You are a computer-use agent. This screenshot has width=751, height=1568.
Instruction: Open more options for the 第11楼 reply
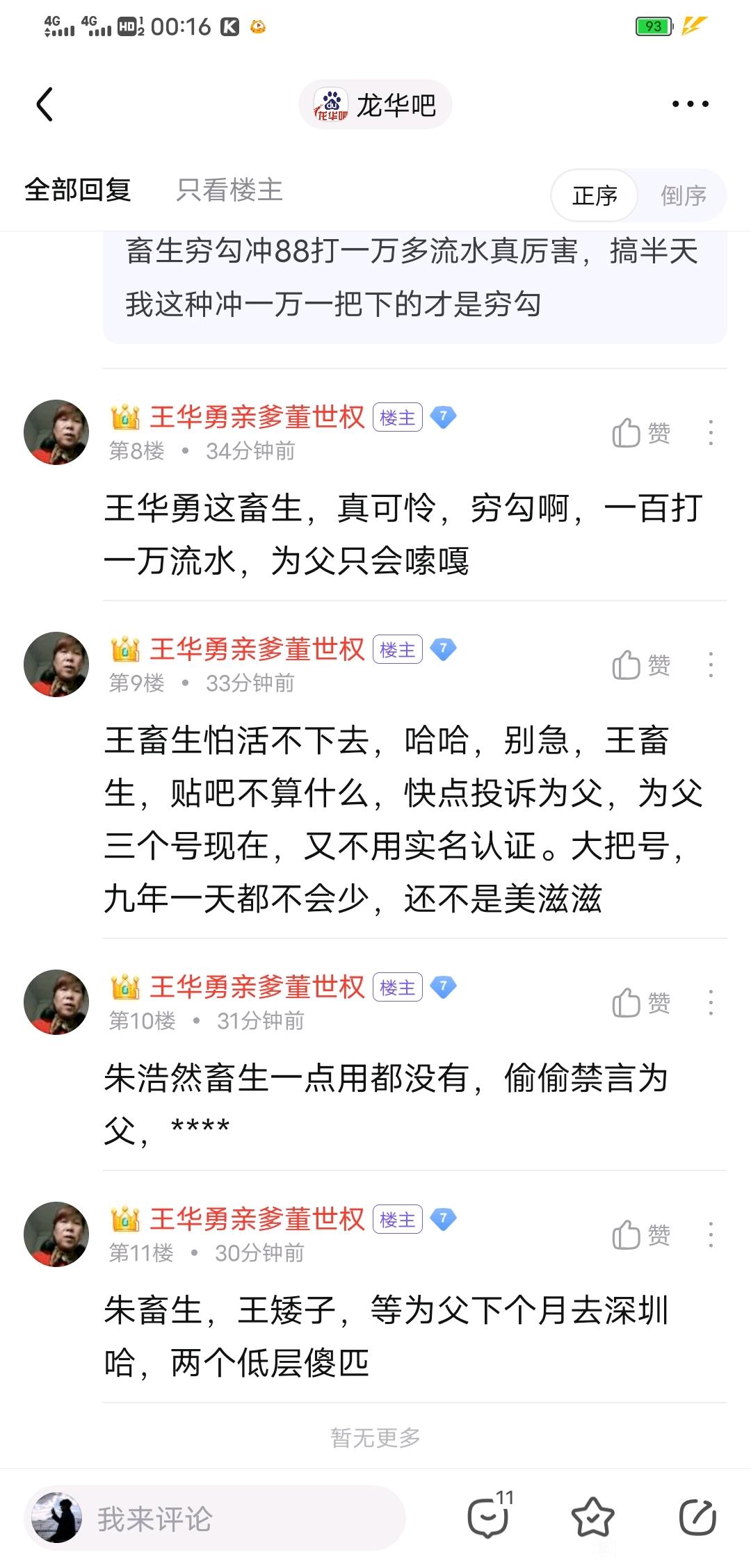(x=710, y=1235)
